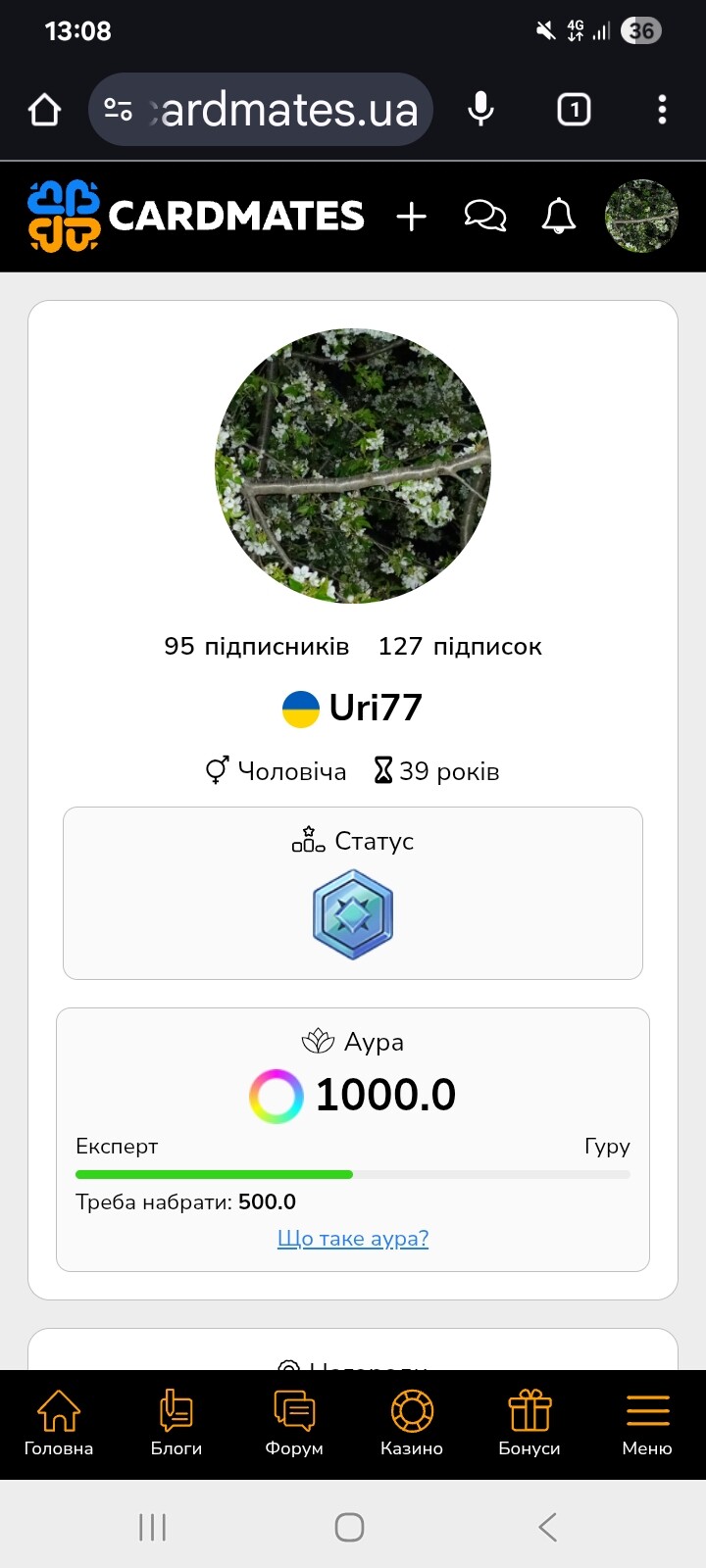Switch to the Блоги tab
The width and height of the screenshot is (706, 1568).
(176, 1423)
